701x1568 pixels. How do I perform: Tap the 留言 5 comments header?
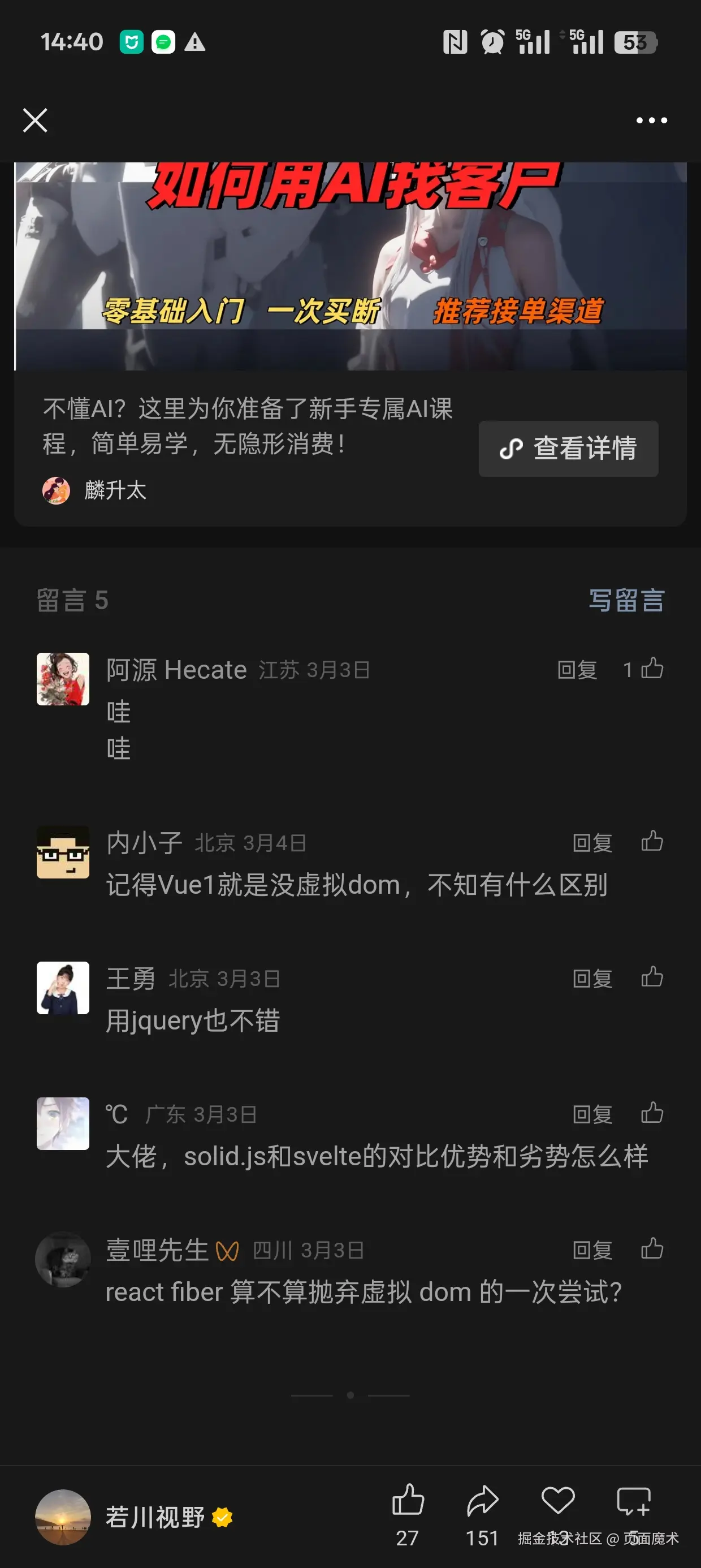pos(71,600)
